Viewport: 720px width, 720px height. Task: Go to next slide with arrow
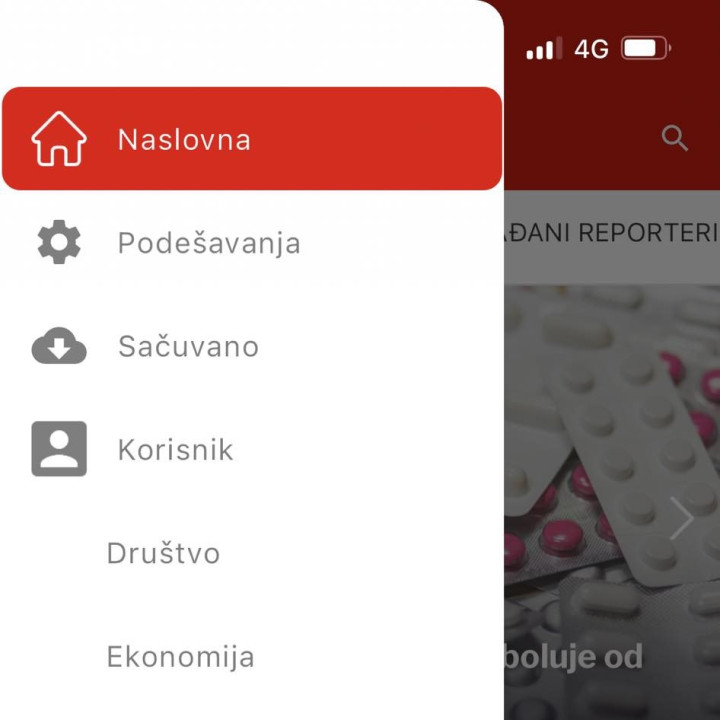click(x=682, y=519)
